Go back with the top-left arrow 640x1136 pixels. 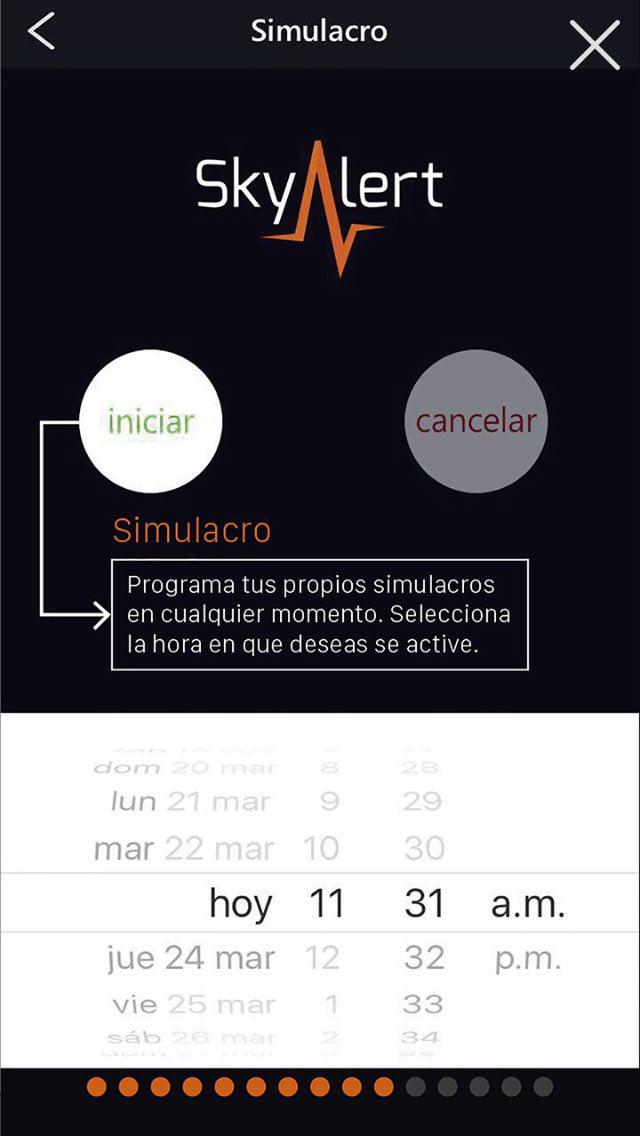[x=41, y=33]
